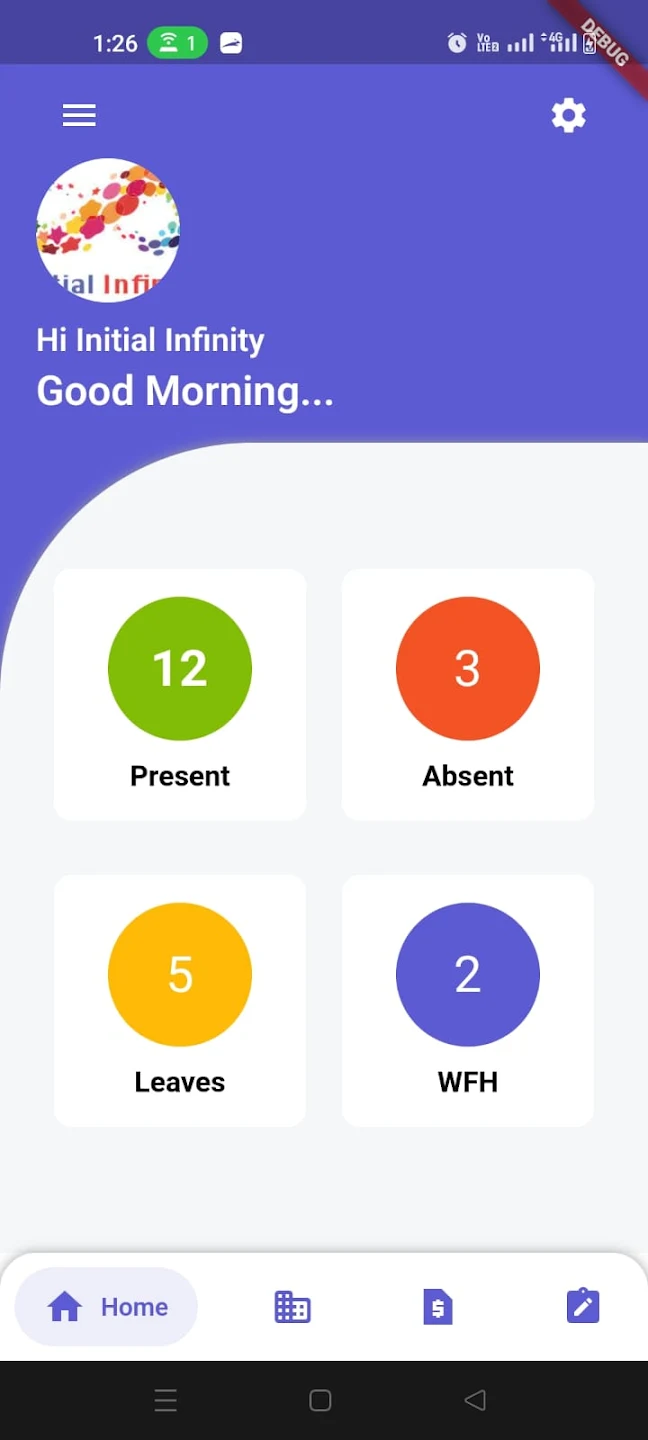Open the Present card

(180, 695)
